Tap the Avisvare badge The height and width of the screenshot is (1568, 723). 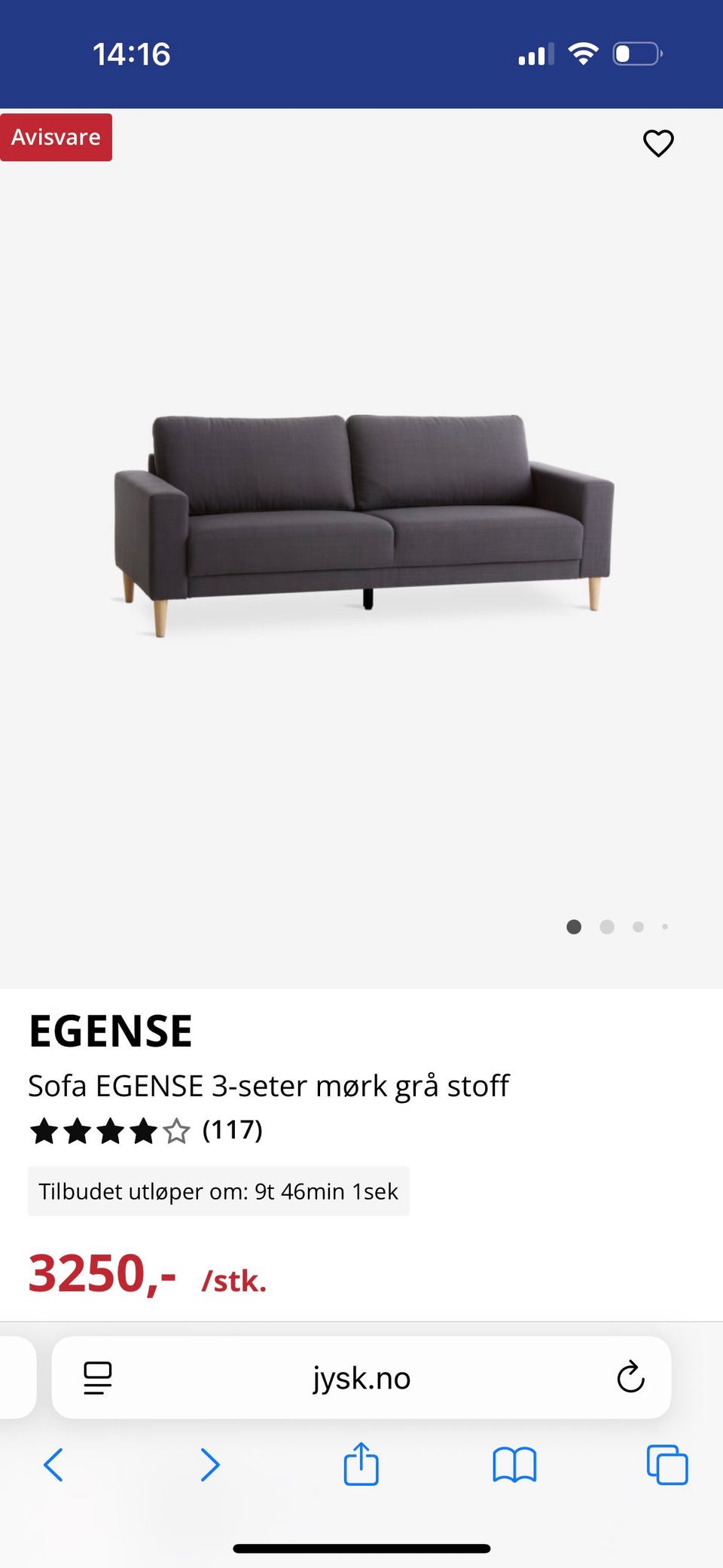coord(56,137)
